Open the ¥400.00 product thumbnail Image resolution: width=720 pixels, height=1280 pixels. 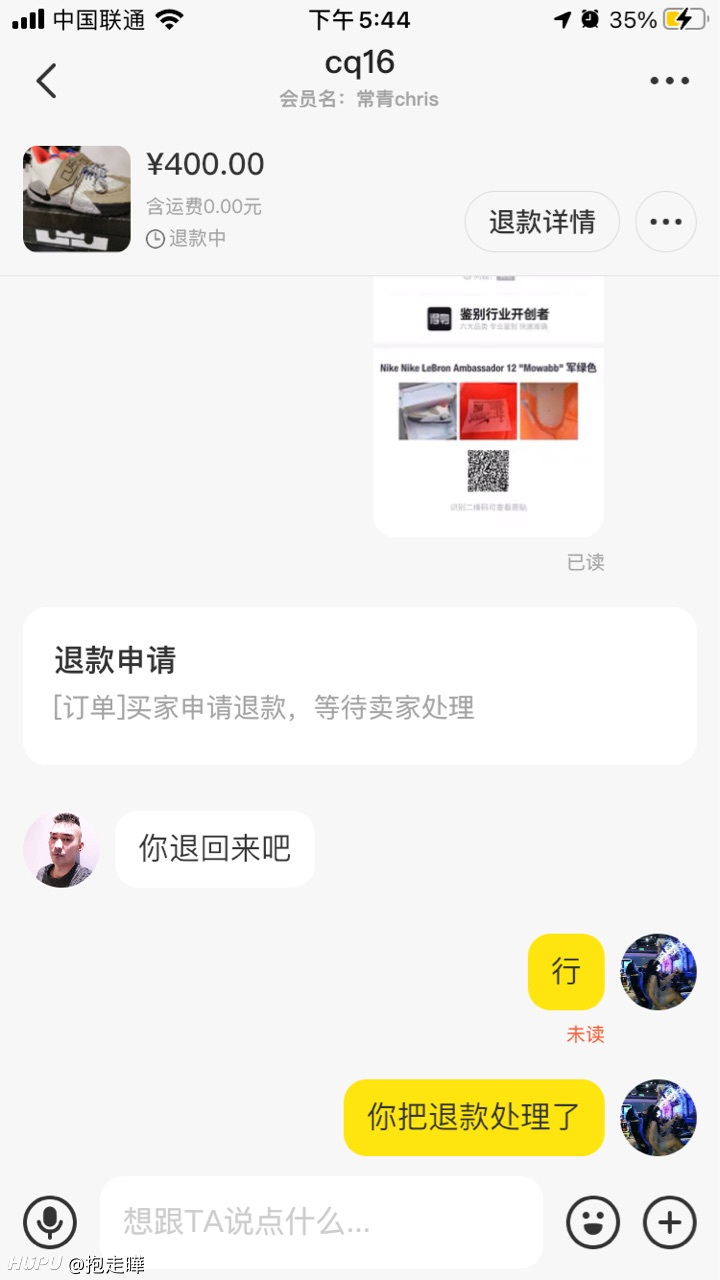pyautogui.click(x=77, y=199)
